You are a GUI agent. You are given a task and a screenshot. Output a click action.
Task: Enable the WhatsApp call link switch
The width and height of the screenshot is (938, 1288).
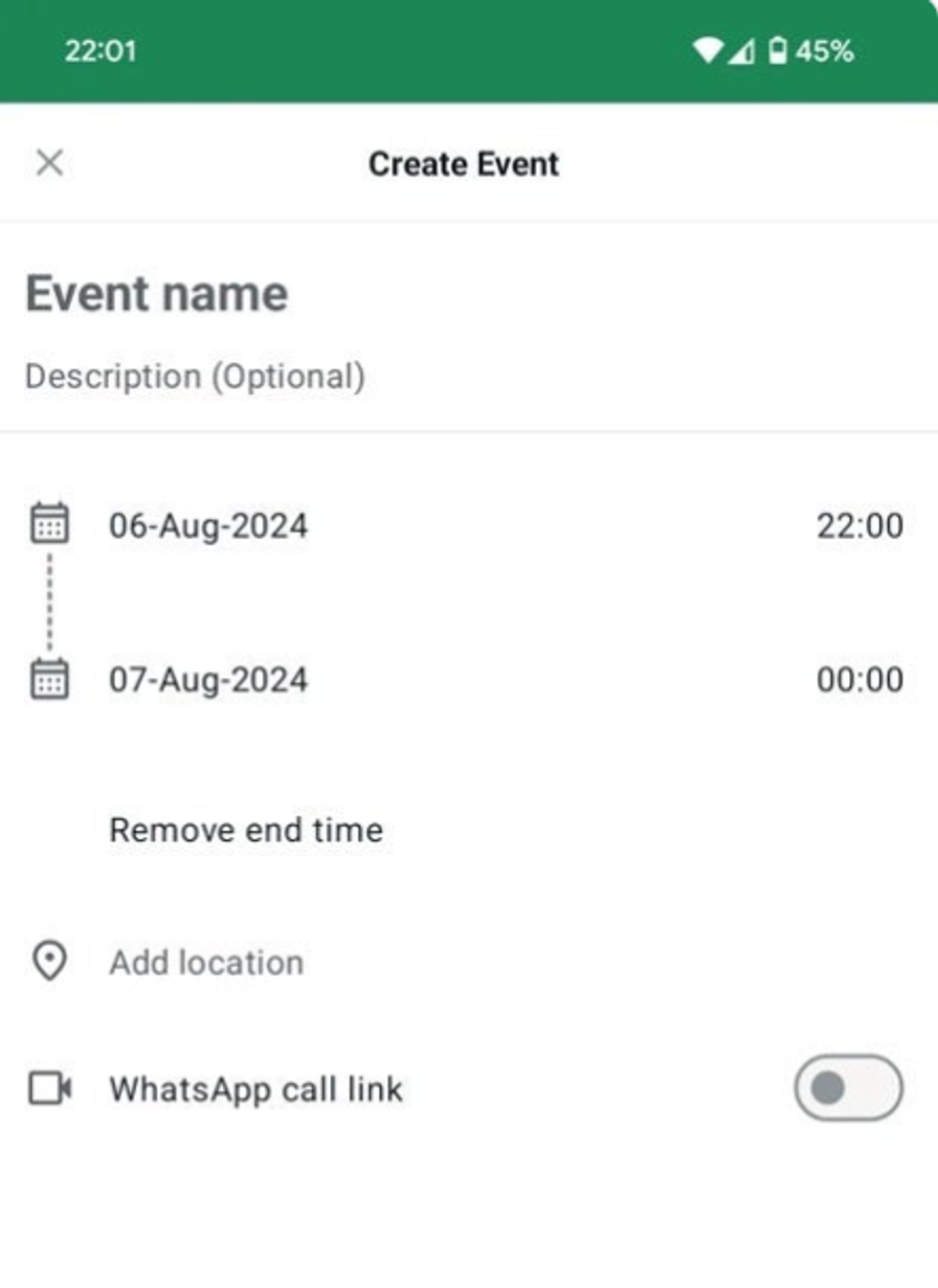(x=847, y=1088)
